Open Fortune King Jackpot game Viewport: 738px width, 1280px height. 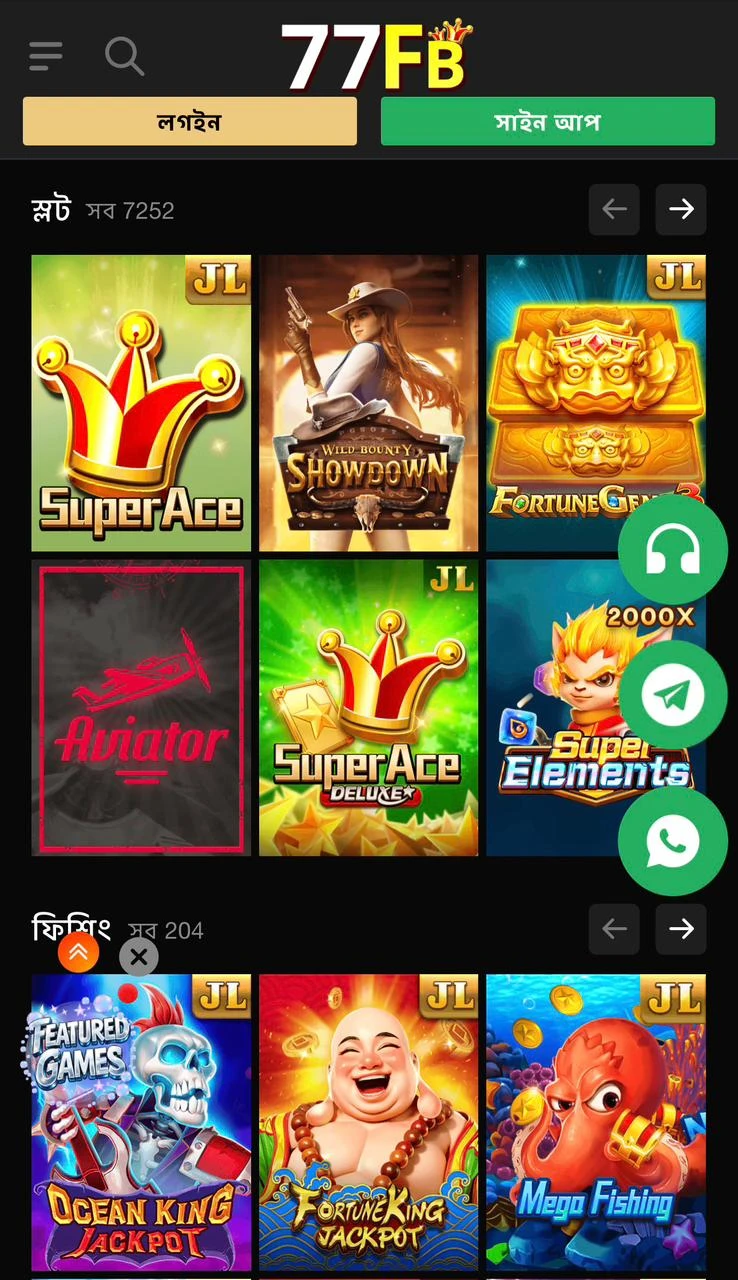click(368, 1122)
